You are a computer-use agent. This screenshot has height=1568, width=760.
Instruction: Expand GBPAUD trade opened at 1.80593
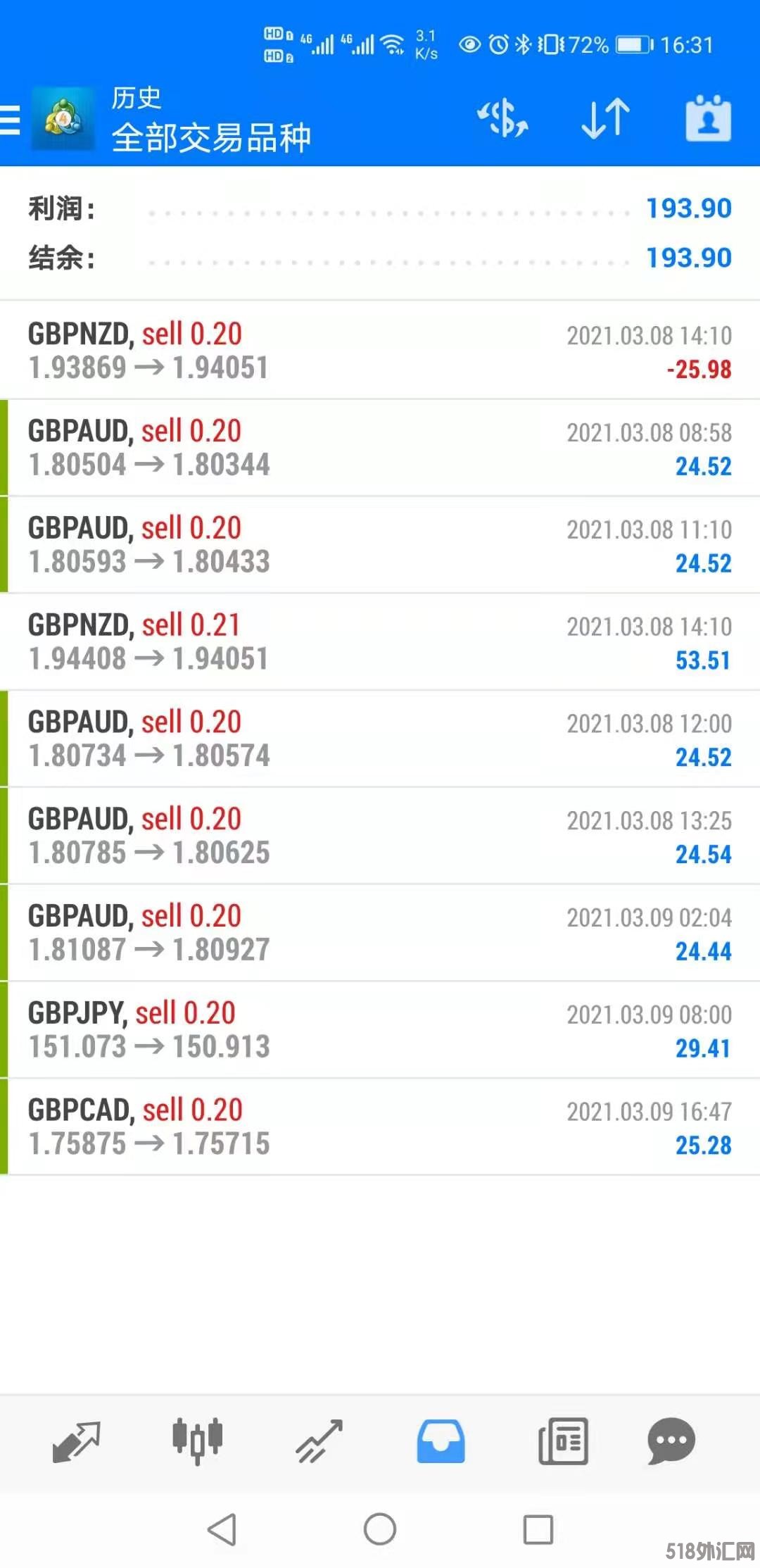pos(380,545)
